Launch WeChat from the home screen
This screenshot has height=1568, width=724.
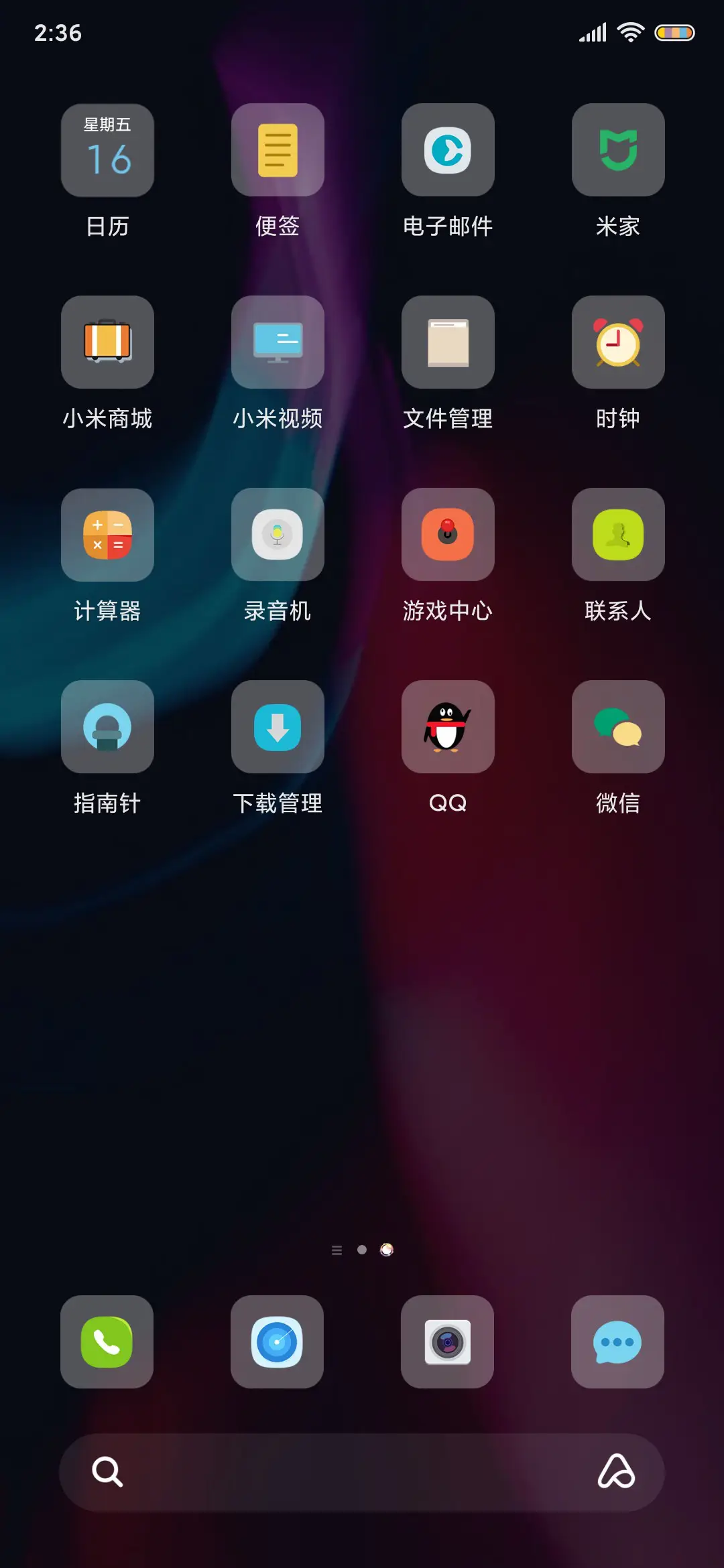[618, 726]
